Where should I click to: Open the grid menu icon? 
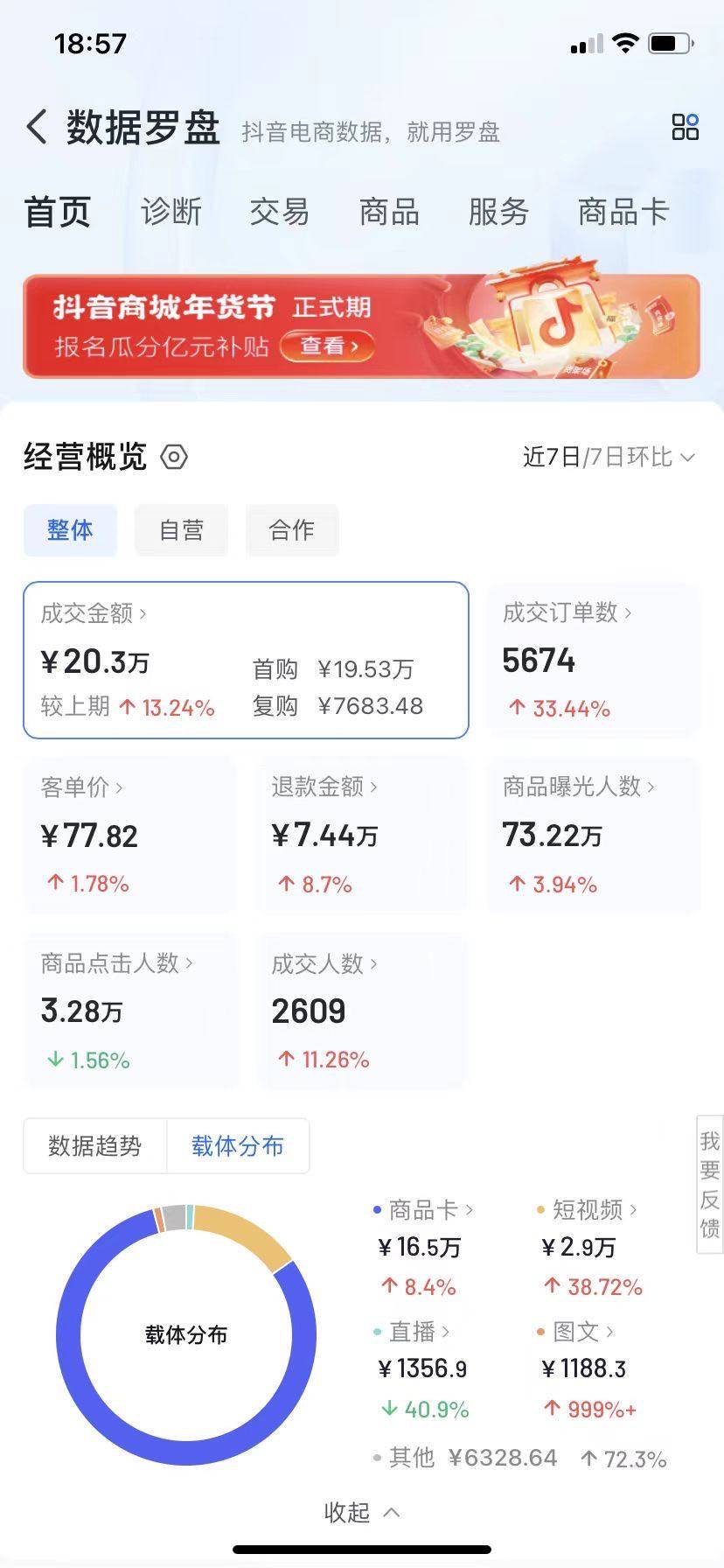tap(685, 127)
